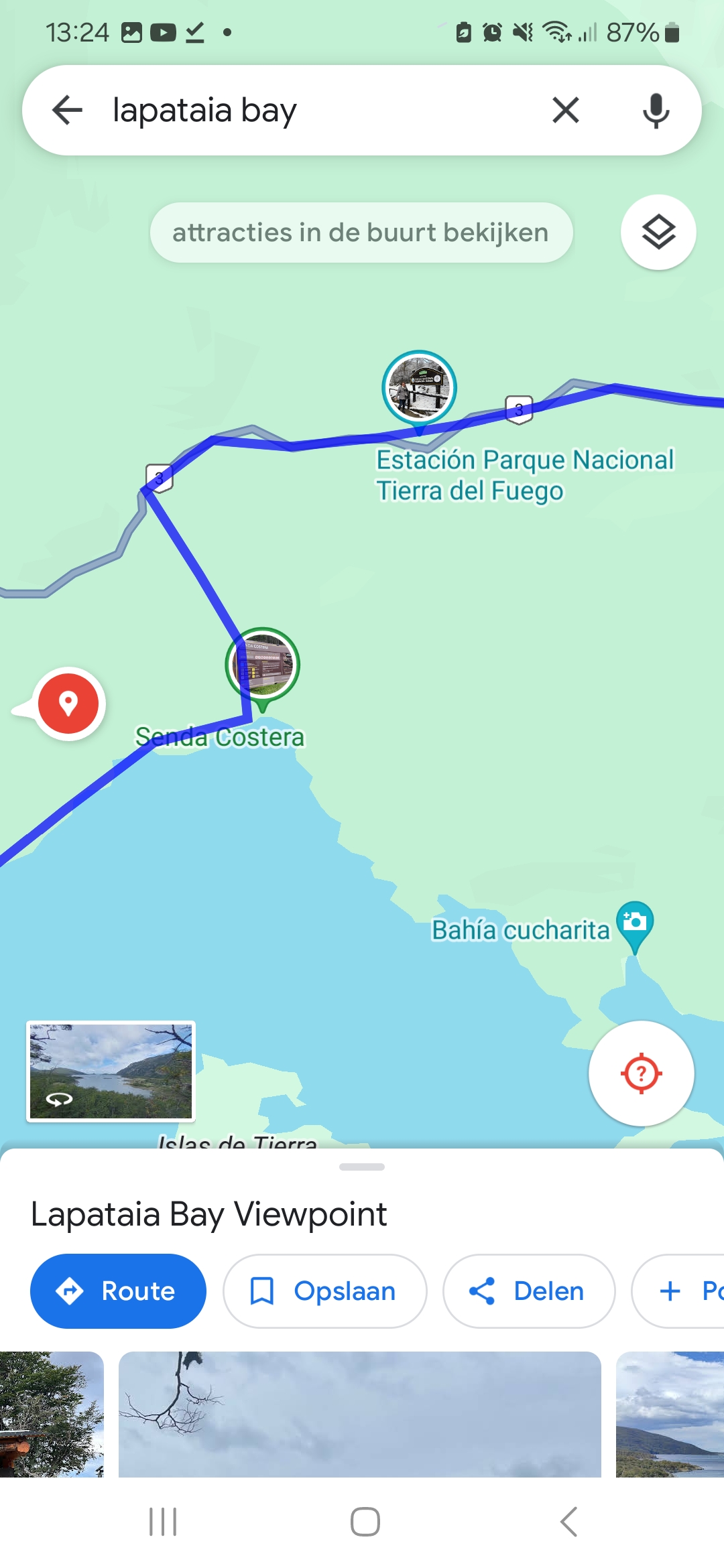Open the Street View preview thumbnail
The image size is (724, 1568).
click(111, 1071)
